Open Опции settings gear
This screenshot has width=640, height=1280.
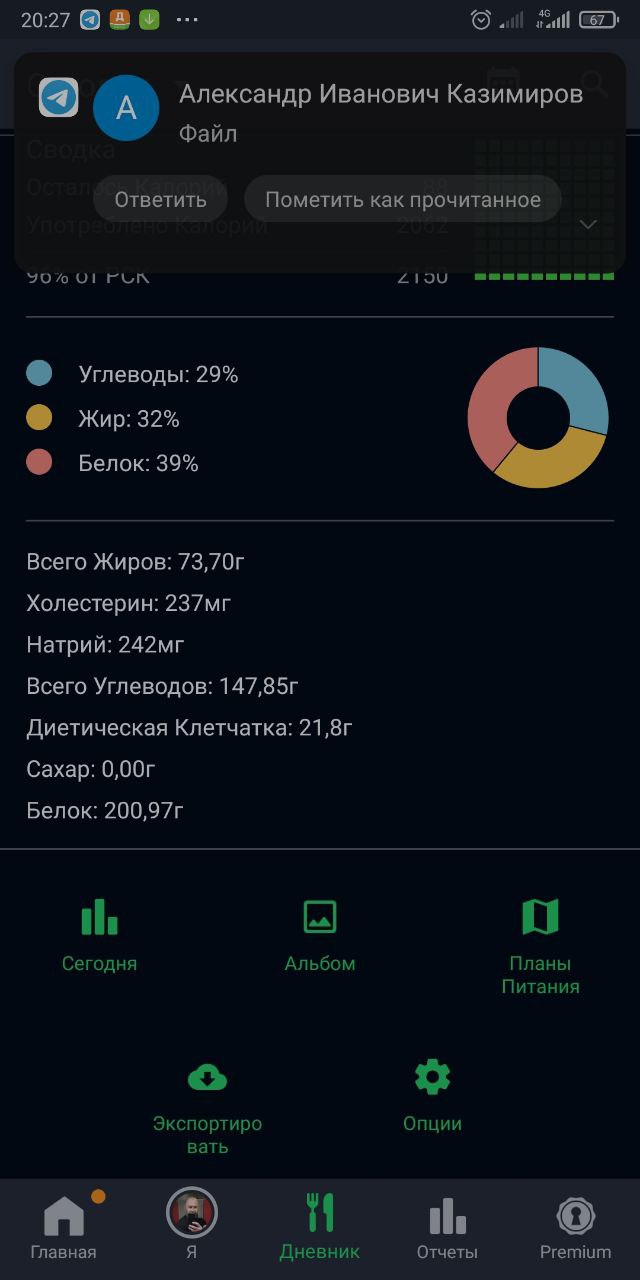[432, 1094]
